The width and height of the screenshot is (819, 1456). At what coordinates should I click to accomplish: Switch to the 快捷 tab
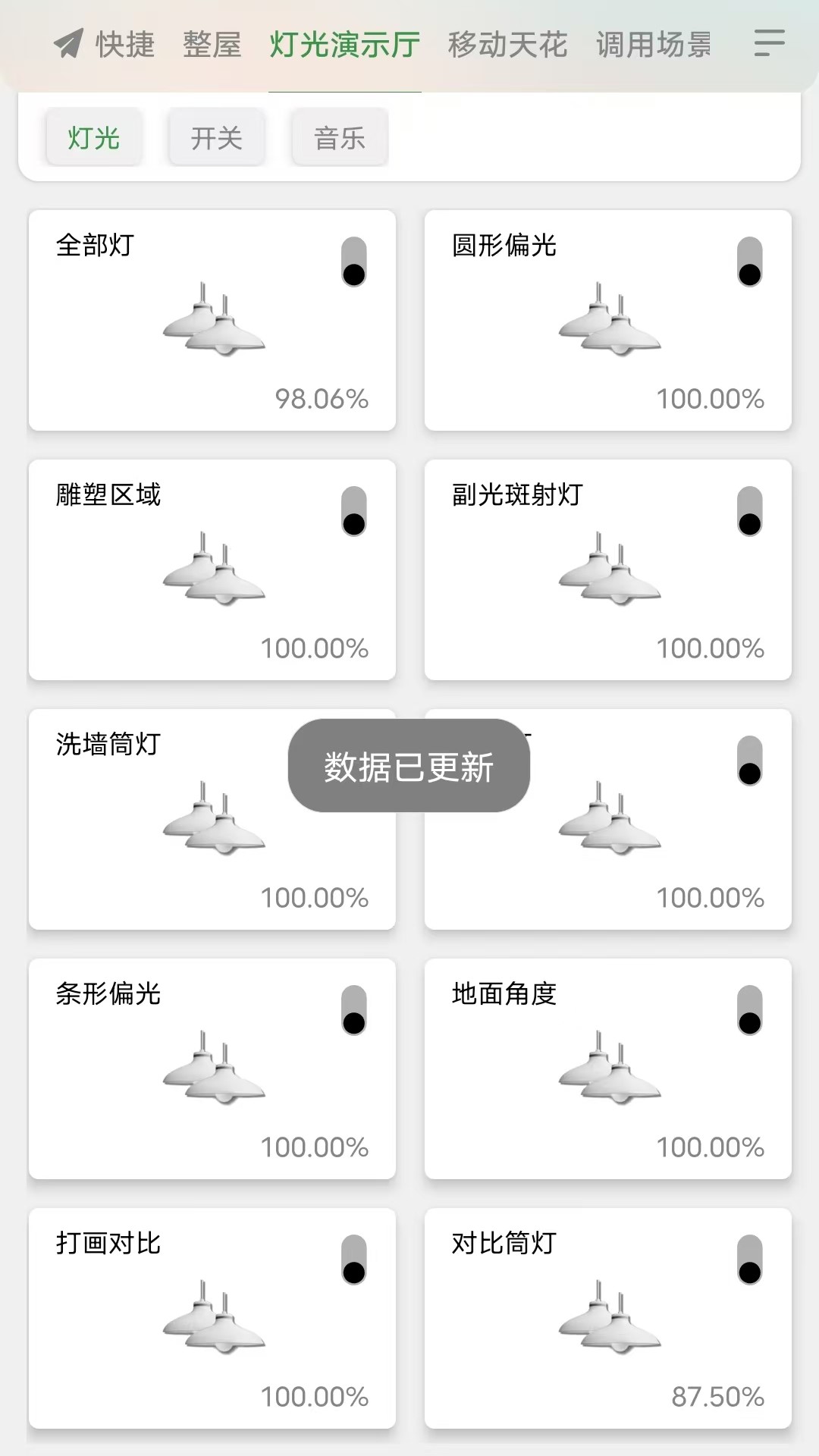click(106, 45)
